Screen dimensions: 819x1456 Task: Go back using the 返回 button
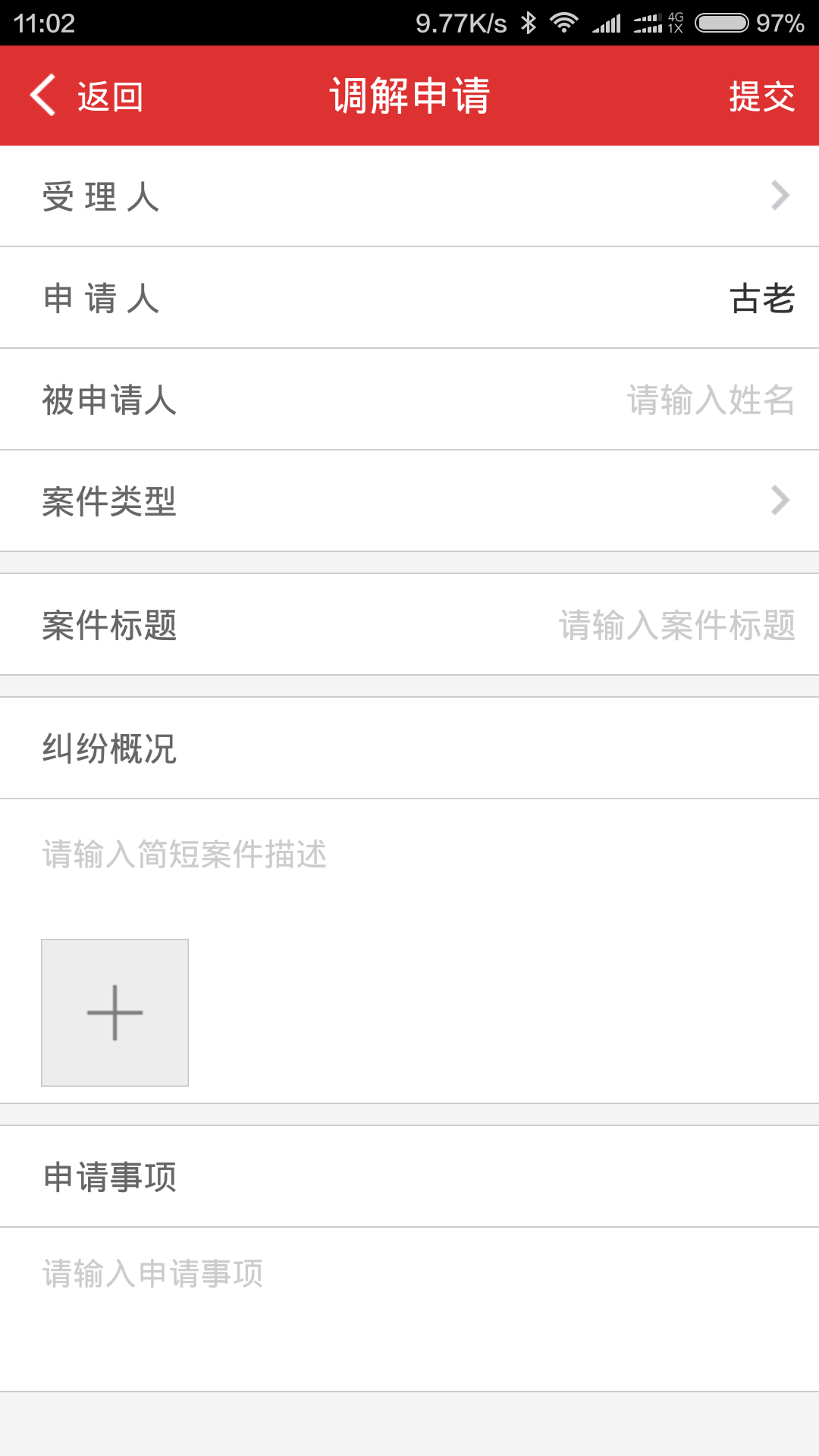coord(86,96)
